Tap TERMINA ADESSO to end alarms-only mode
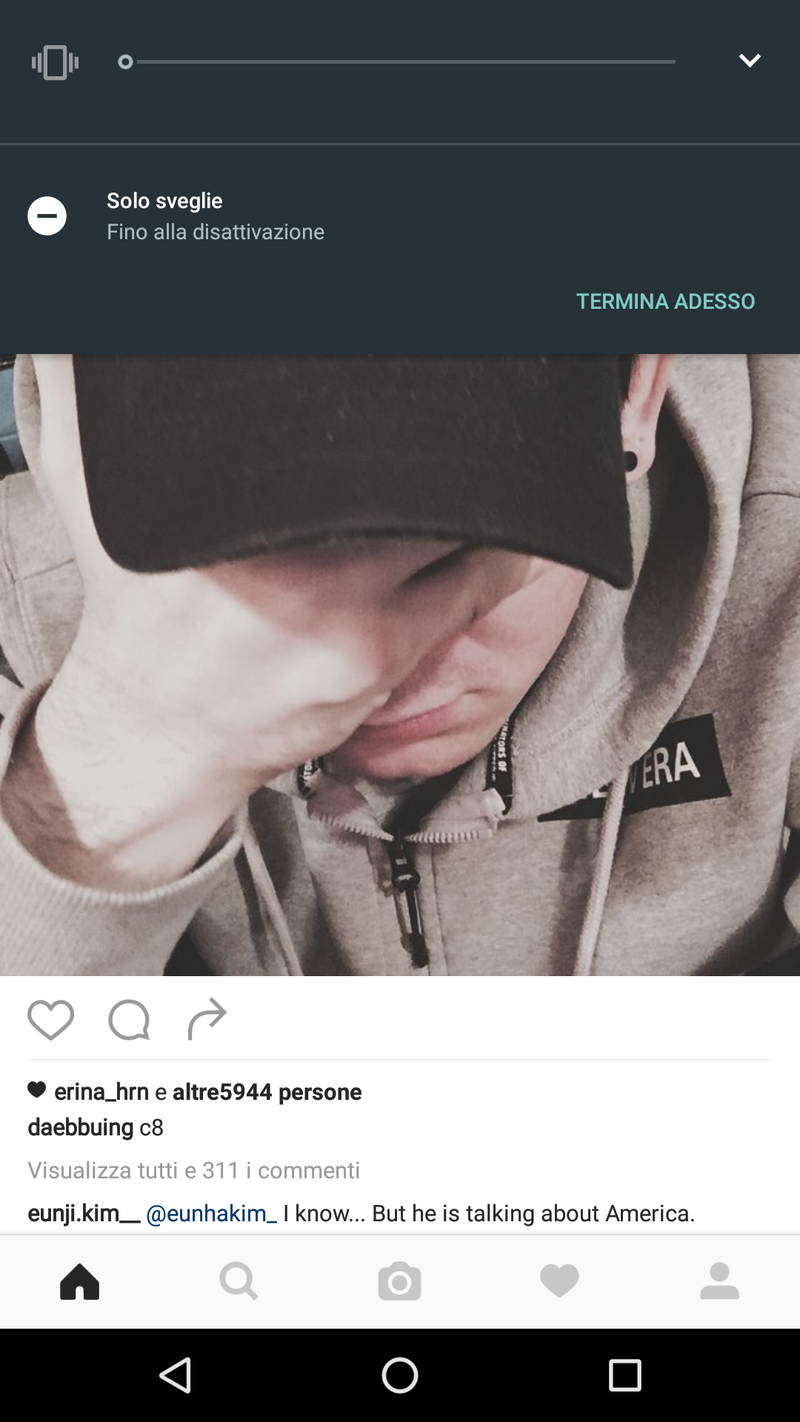Viewport: 800px width, 1422px height. (665, 301)
